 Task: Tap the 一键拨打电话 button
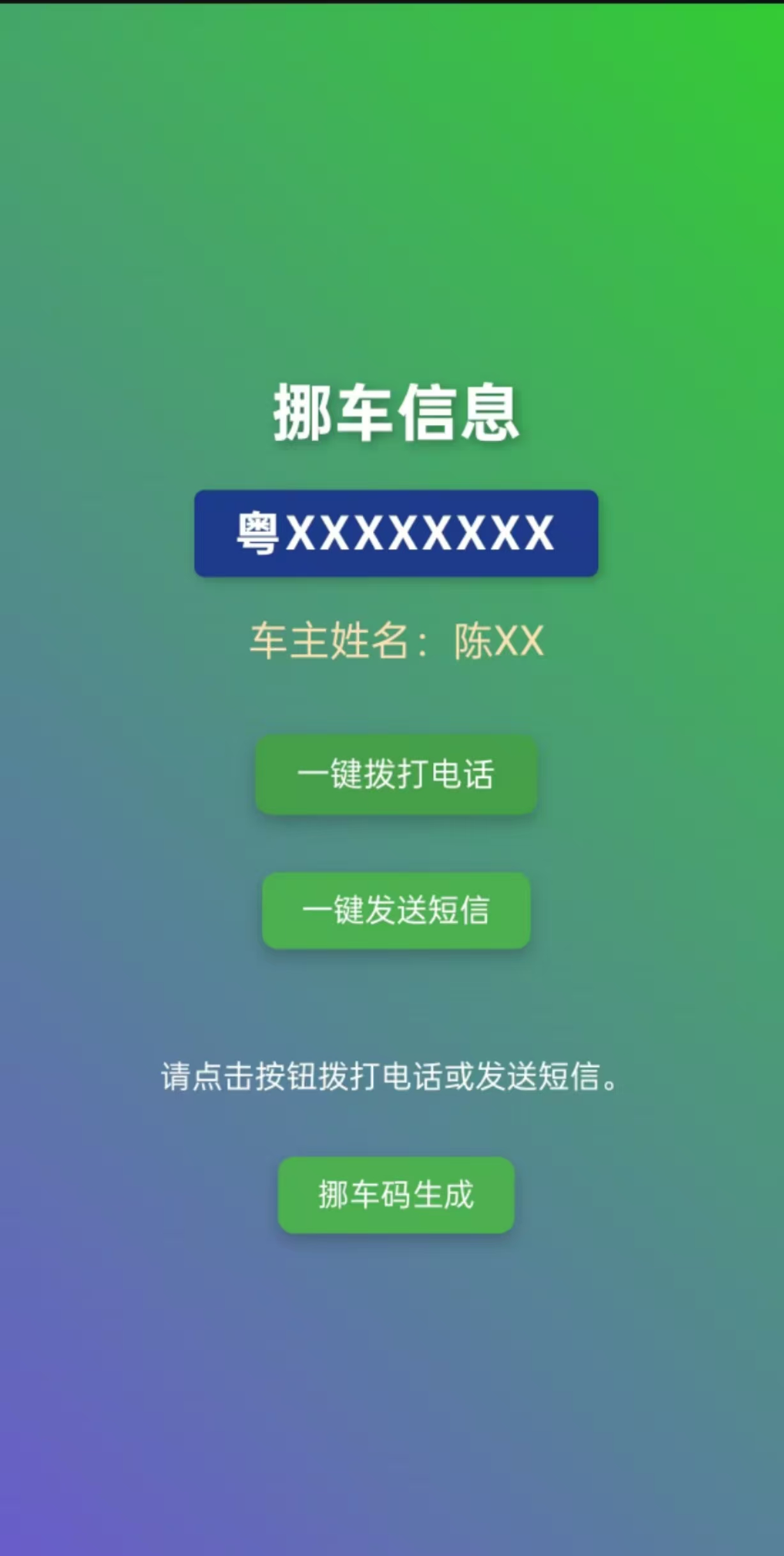click(x=396, y=774)
